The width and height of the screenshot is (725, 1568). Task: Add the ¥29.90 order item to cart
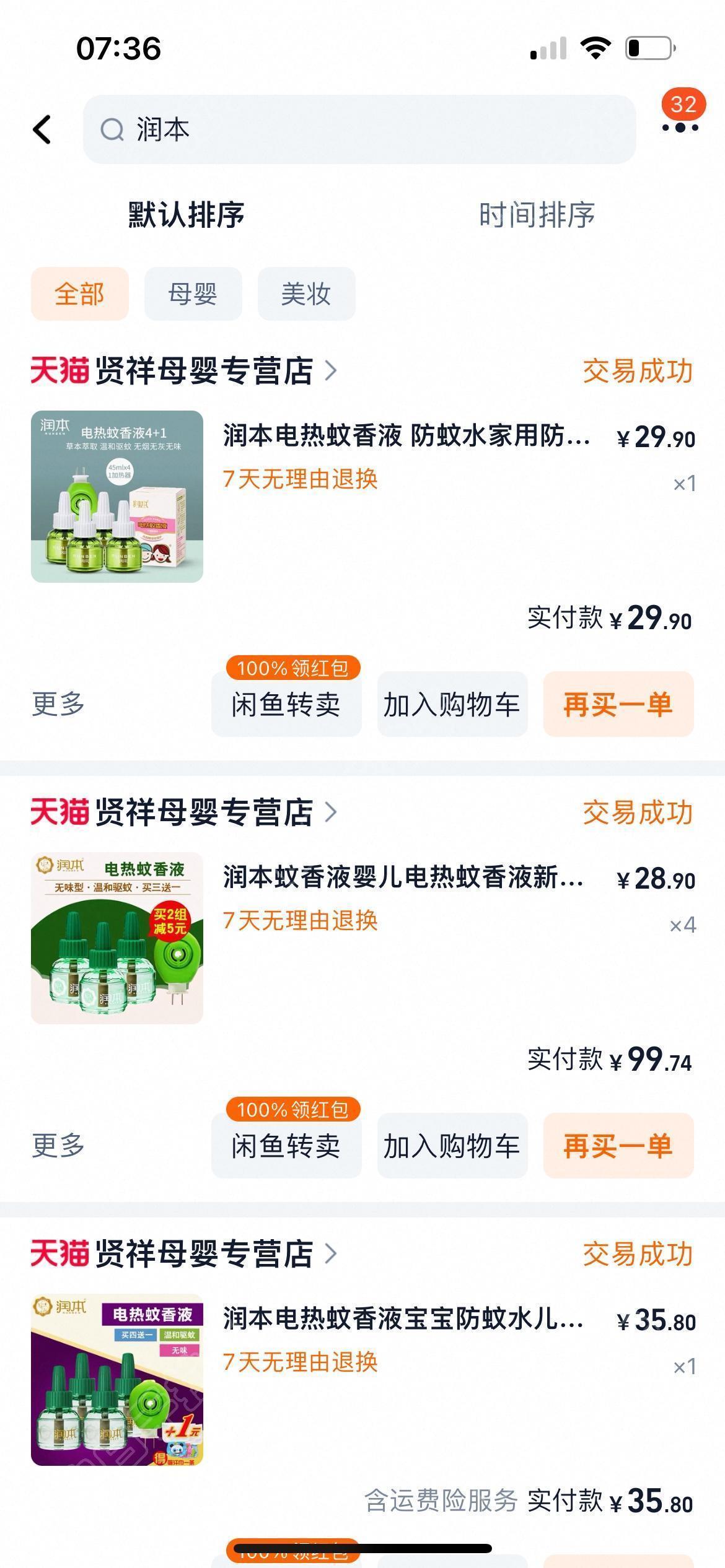coord(452,705)
